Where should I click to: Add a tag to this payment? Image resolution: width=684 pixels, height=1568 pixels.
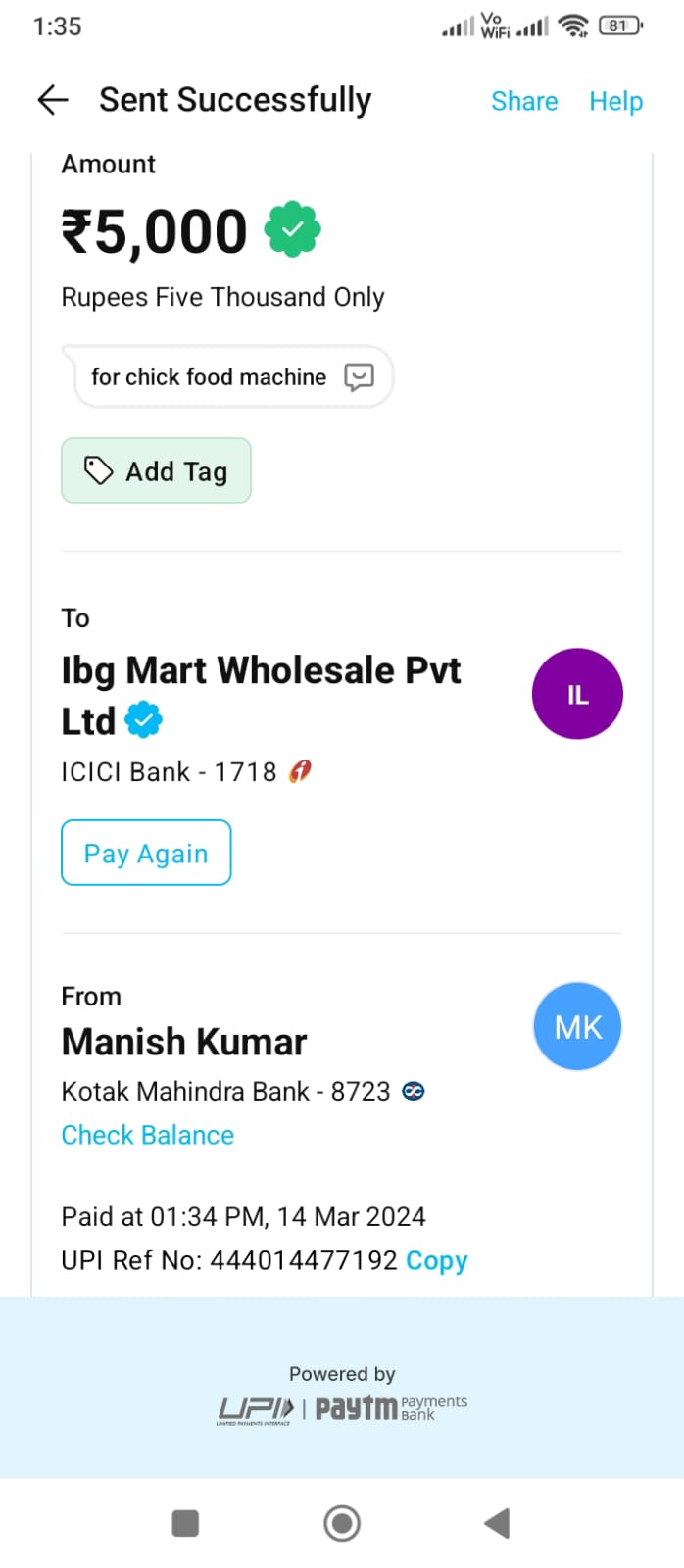click(x=156, y=470)
